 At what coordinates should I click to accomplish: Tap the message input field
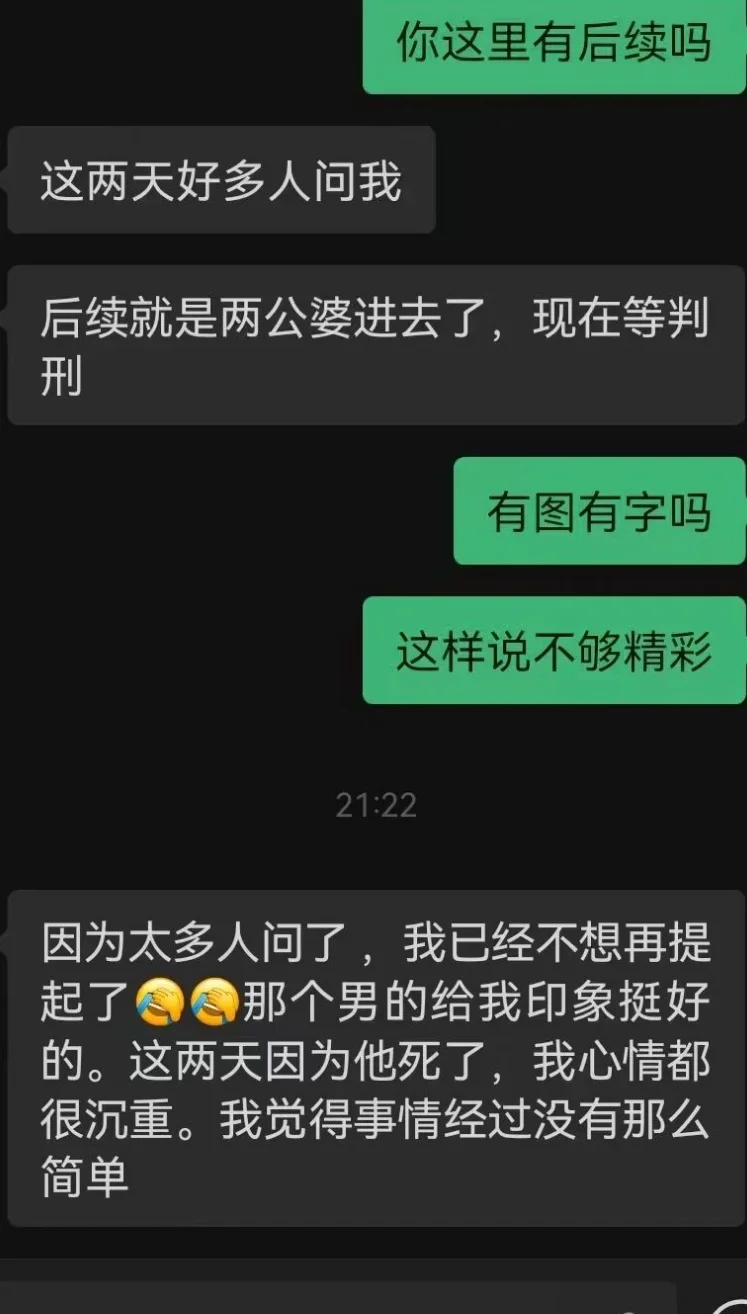pyautogui.click(x=340, y=1298)
